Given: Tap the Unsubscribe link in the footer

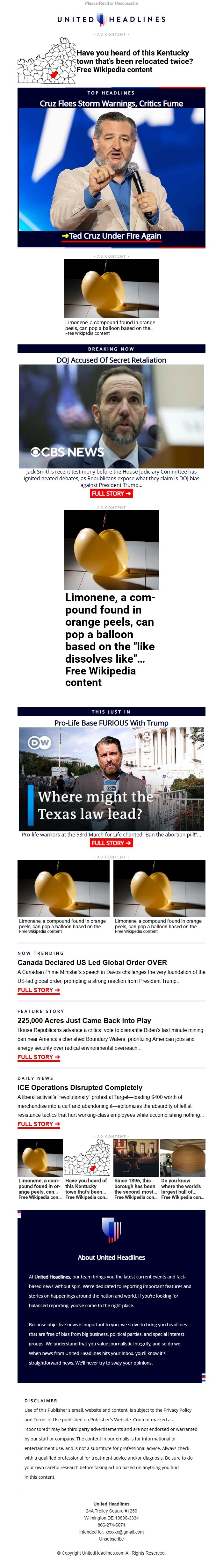Looking at the screenshot, I should click(x=111, y=1539).
